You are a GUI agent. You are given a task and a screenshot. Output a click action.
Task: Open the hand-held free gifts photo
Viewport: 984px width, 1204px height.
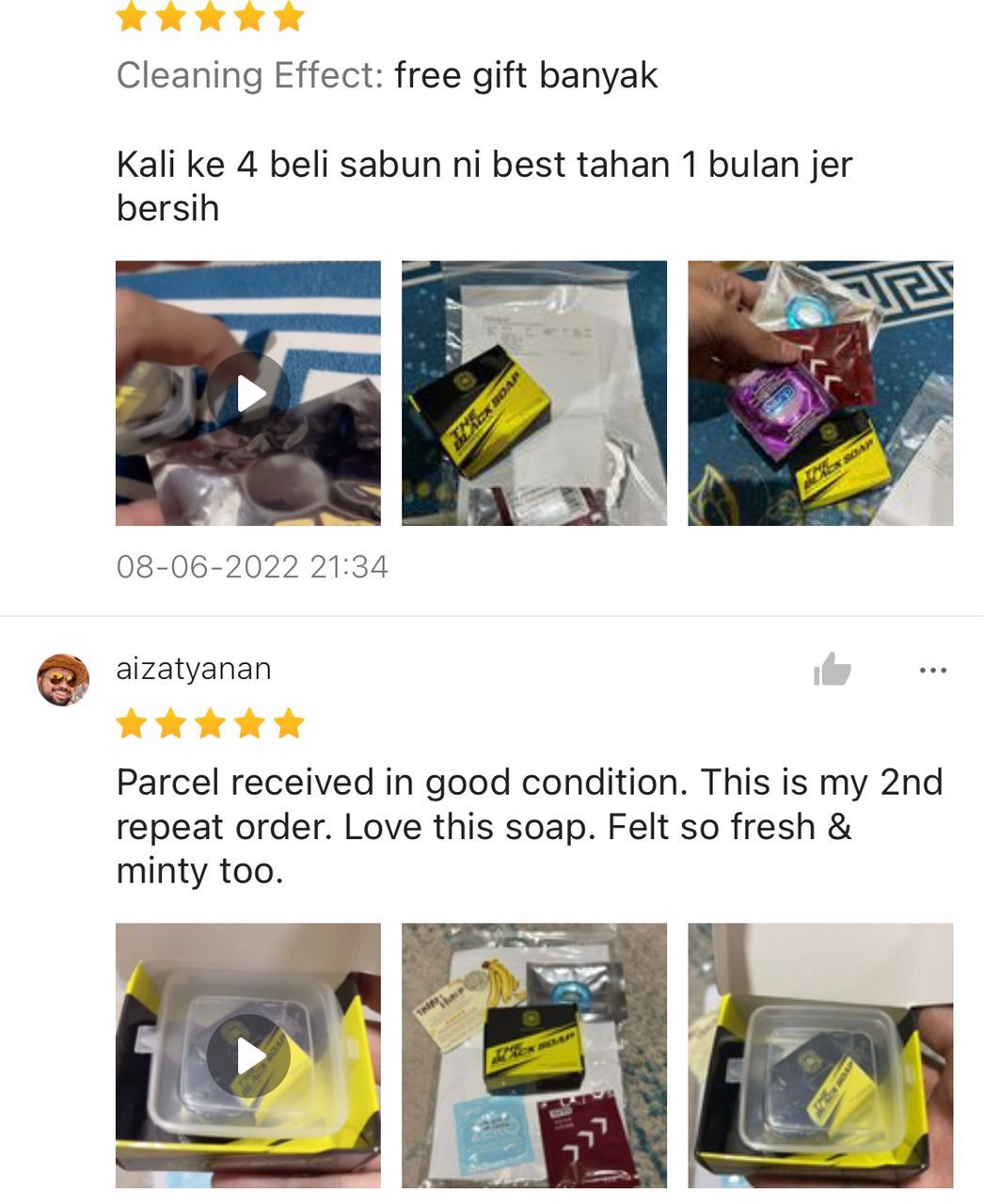[820, 393]
